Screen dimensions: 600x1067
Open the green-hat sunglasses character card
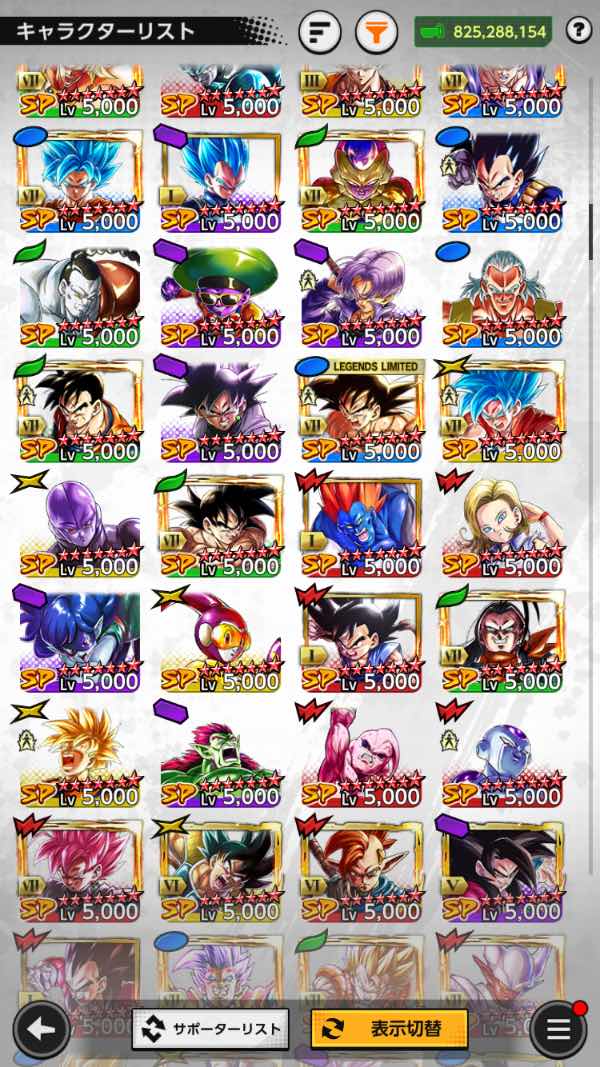(x=219, y=295)
